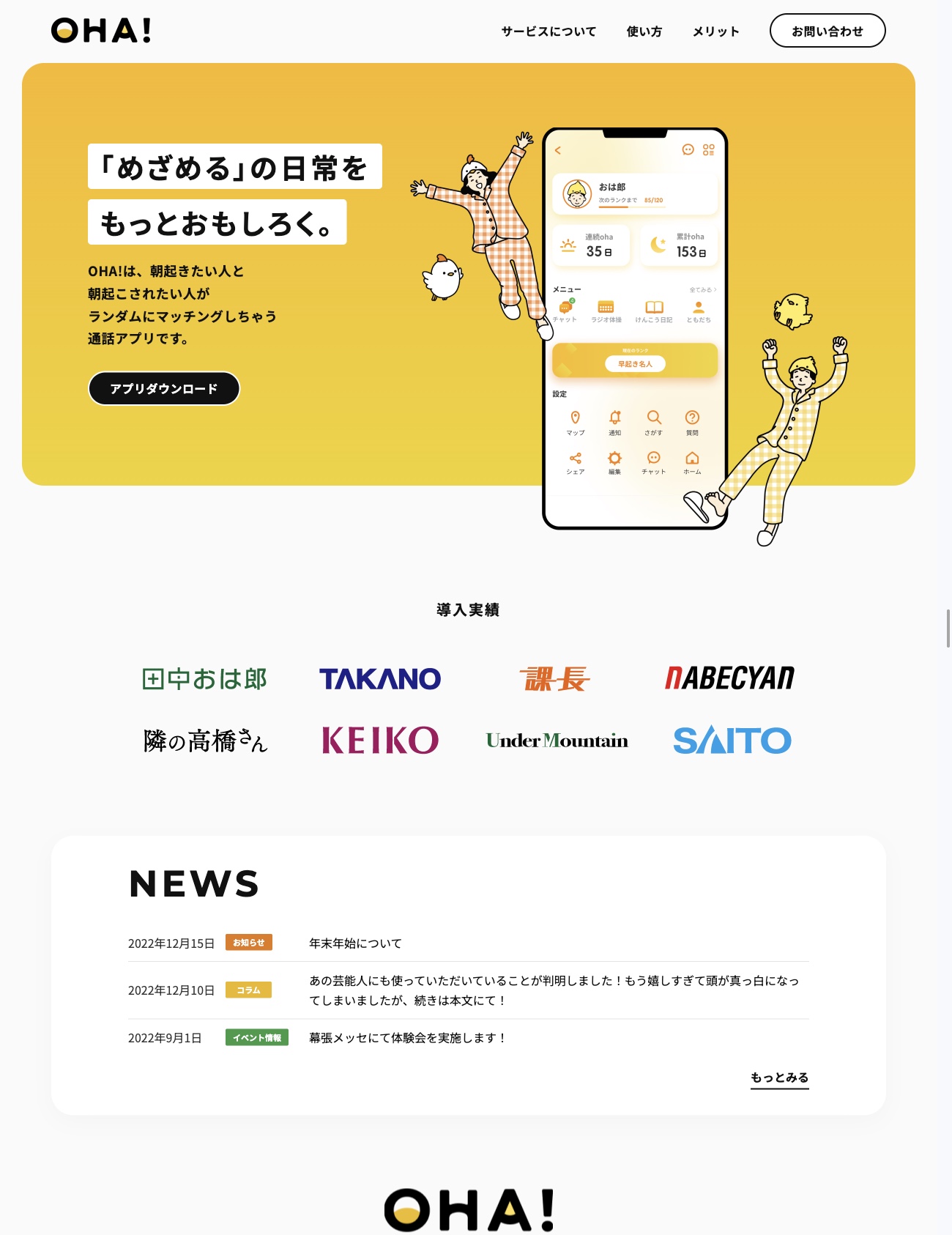The width and height of the screenshot is (952, 1235).
Task: Open the 幕張メッセ event news item
Action: tap(408, 1038)
